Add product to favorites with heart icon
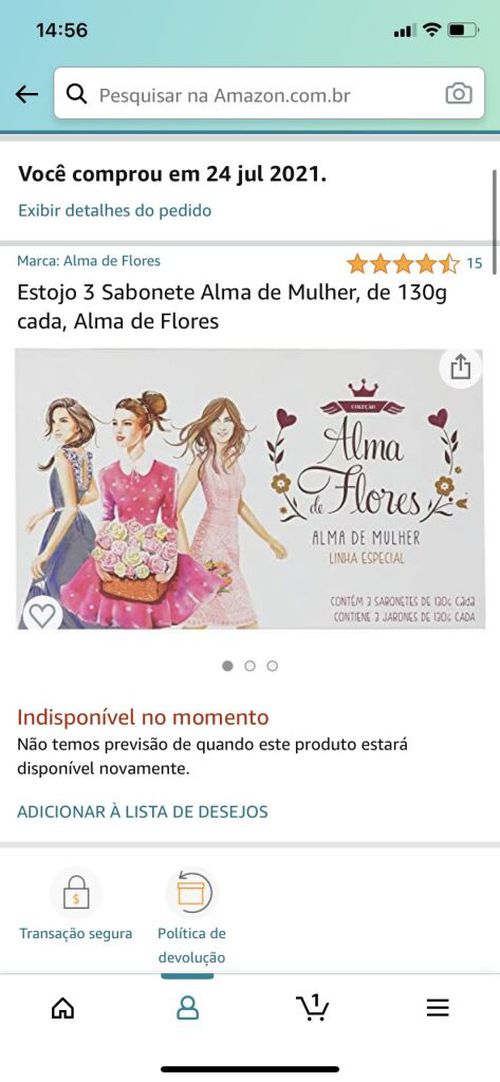 (x=41, y=615)
